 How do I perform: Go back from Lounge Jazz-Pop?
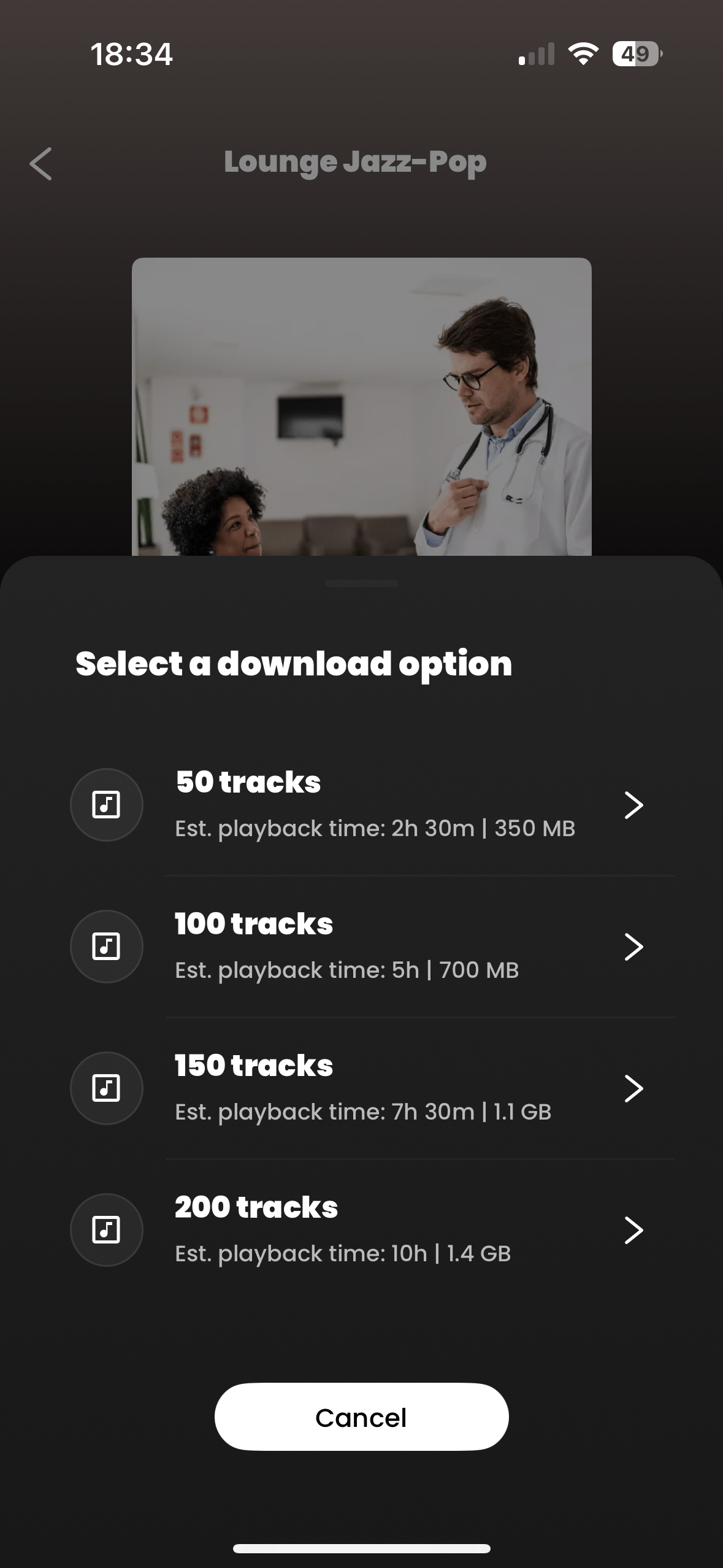(41, 164)
